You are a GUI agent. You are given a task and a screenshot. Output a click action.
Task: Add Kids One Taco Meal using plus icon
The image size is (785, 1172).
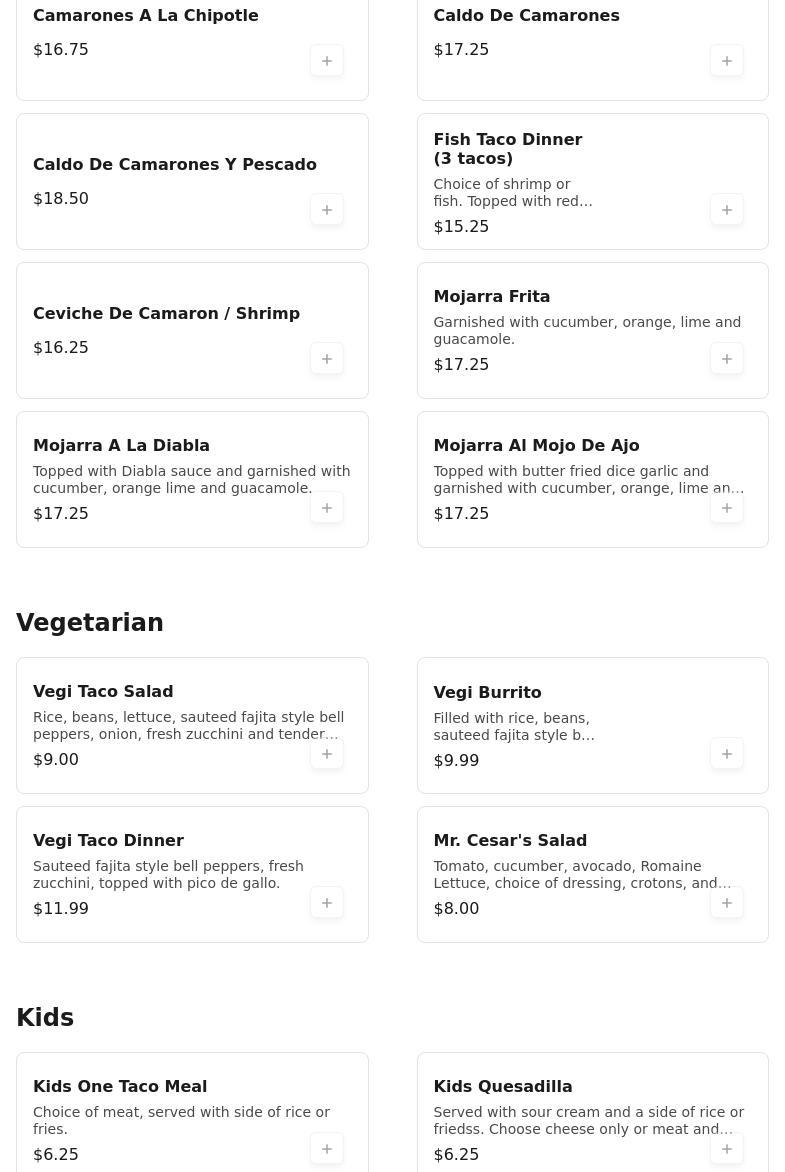click(327, 1148)
